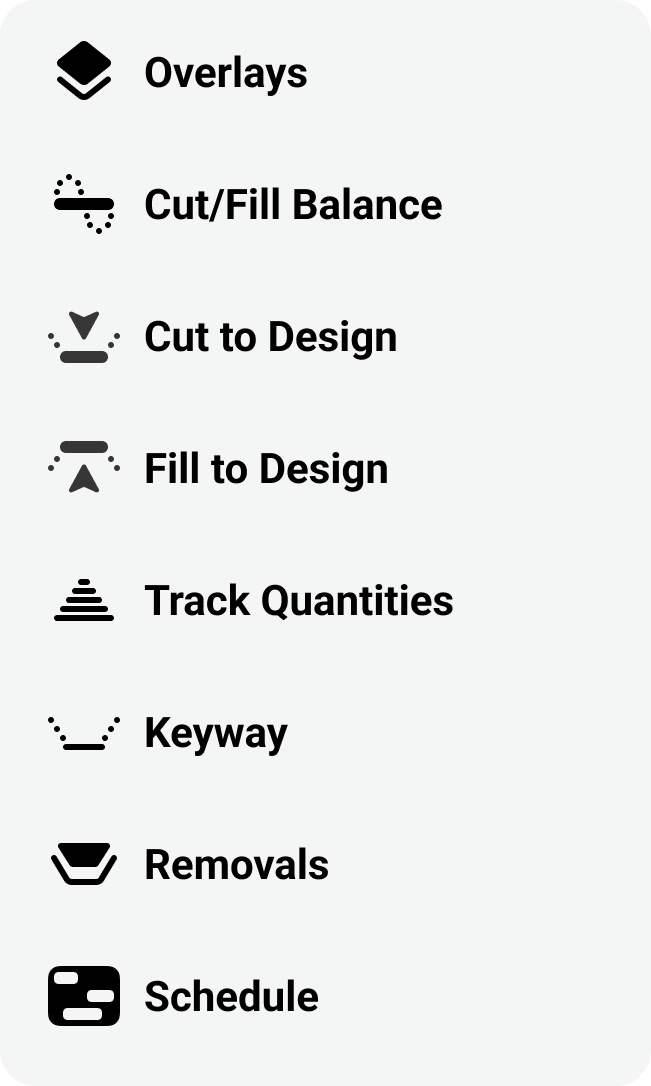Open the Removals option
Viewport: 651px width, 1086px height.
236,865
